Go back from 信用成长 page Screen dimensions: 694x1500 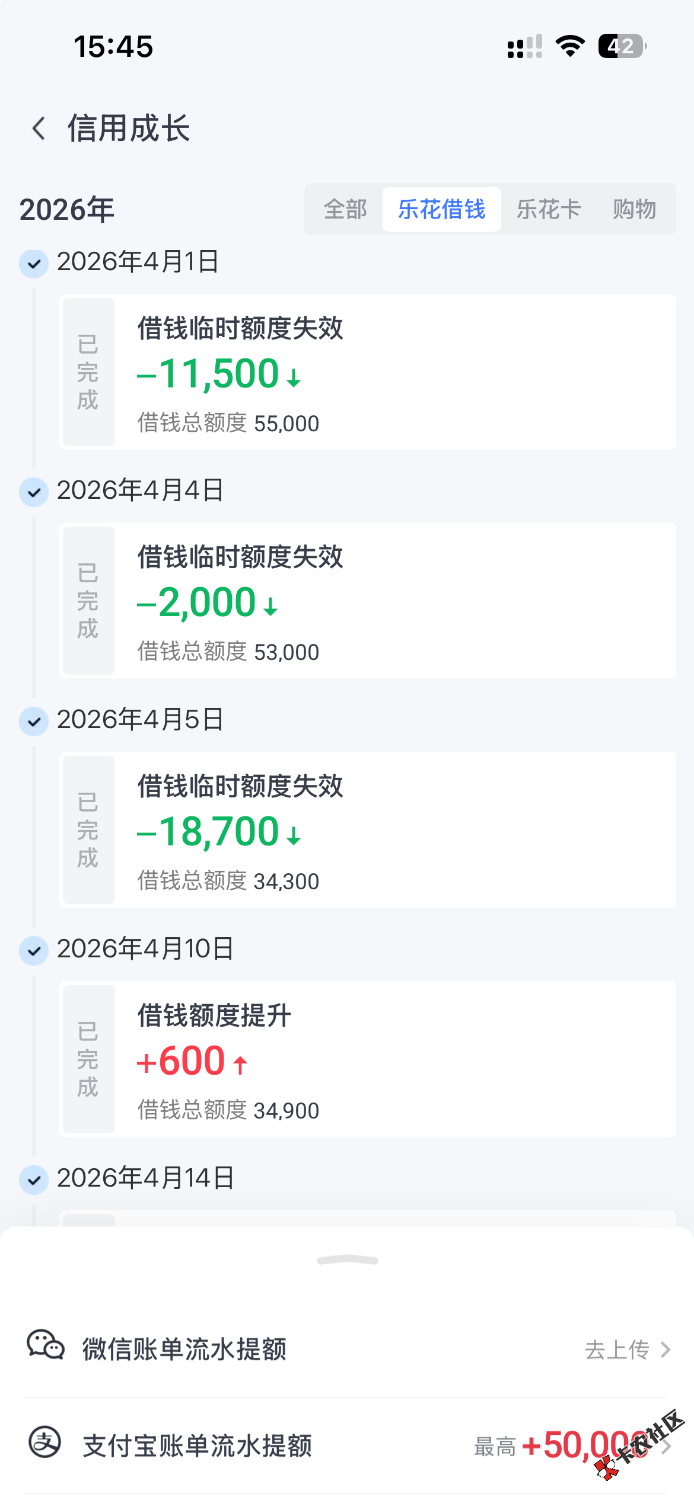pyautogui.click(x=39, y=129)
